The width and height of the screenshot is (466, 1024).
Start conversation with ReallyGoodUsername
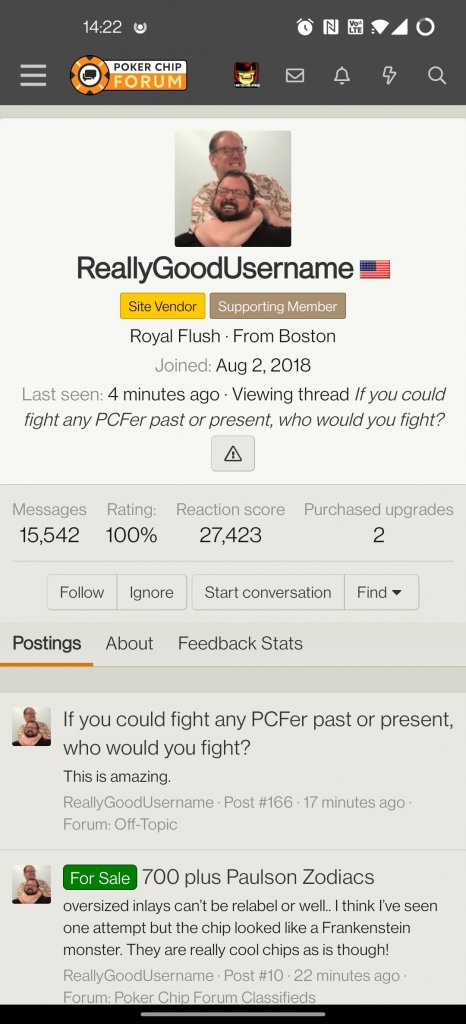tap(268, 592)
